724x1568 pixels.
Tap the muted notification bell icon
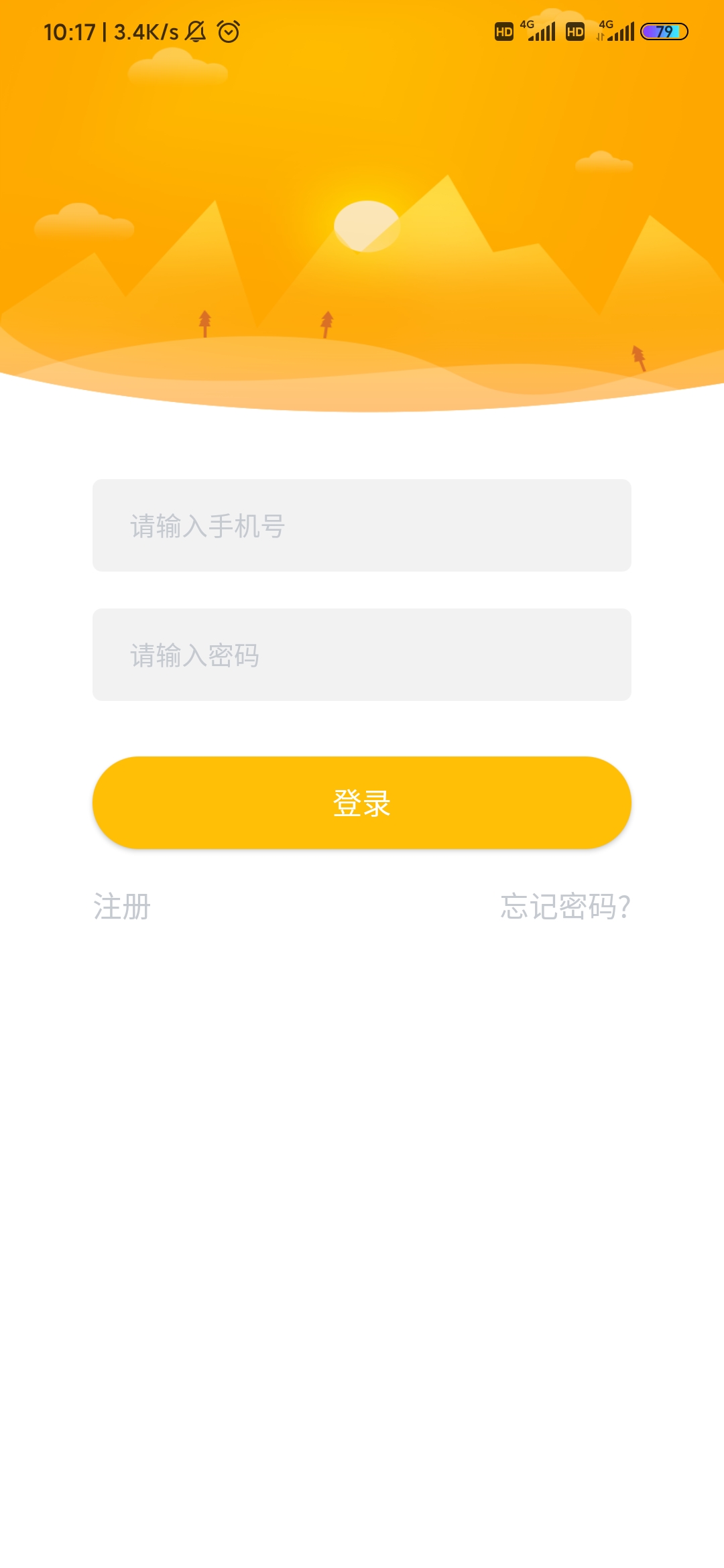[196, 31]
